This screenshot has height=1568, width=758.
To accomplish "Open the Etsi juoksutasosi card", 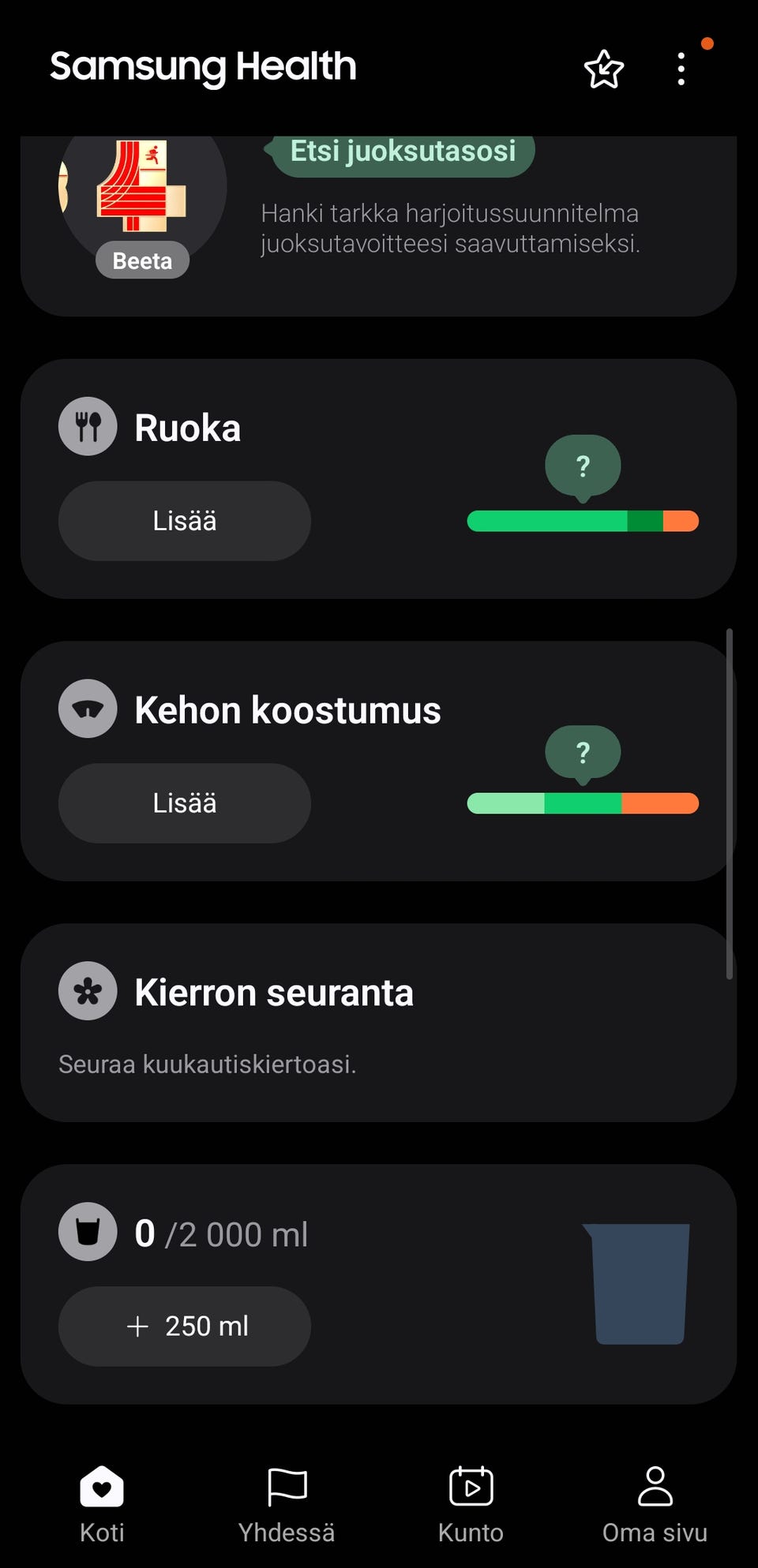I will coord(403,152).
